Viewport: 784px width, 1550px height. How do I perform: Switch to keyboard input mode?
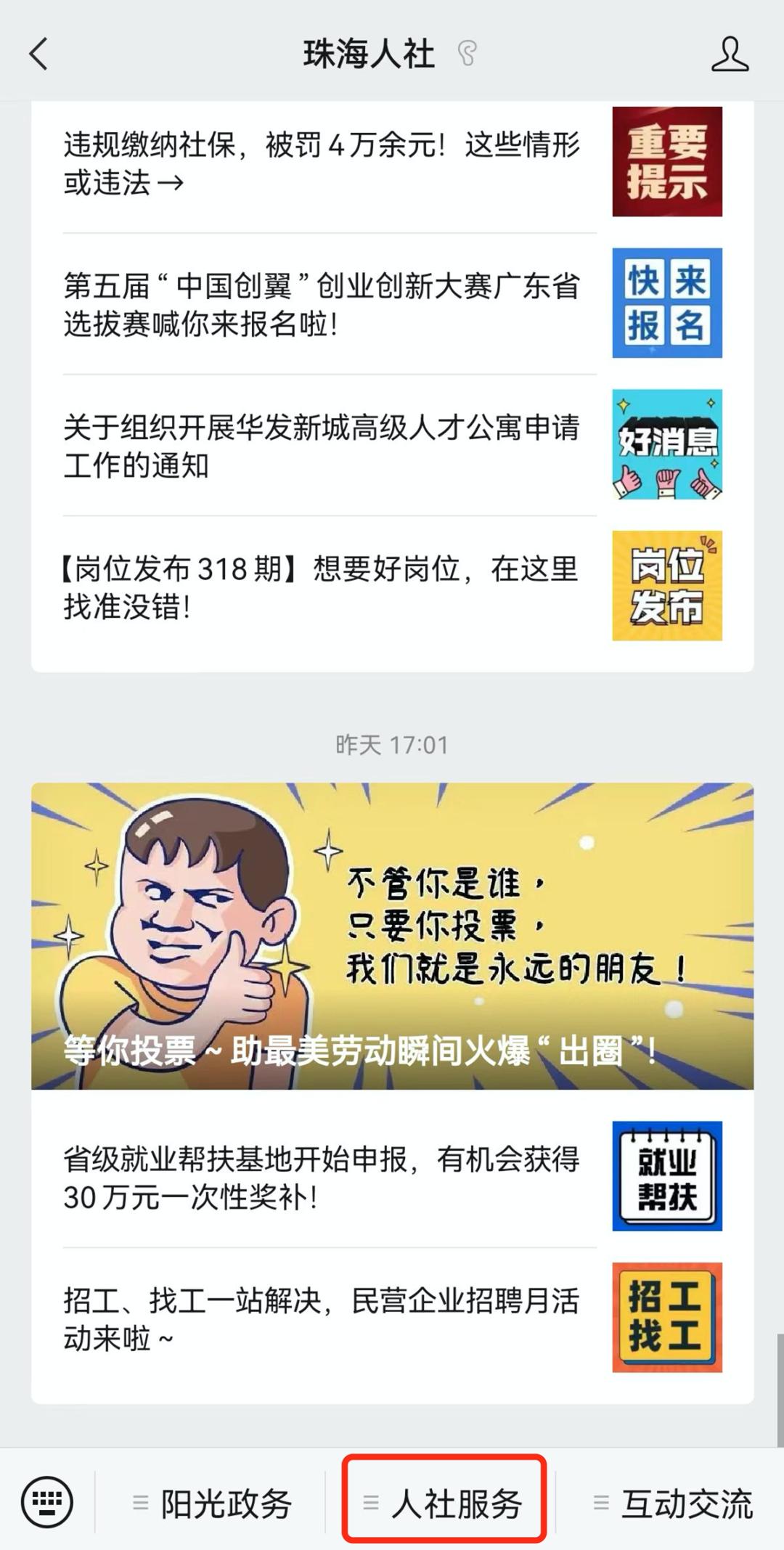click(x=47, y=1501)
